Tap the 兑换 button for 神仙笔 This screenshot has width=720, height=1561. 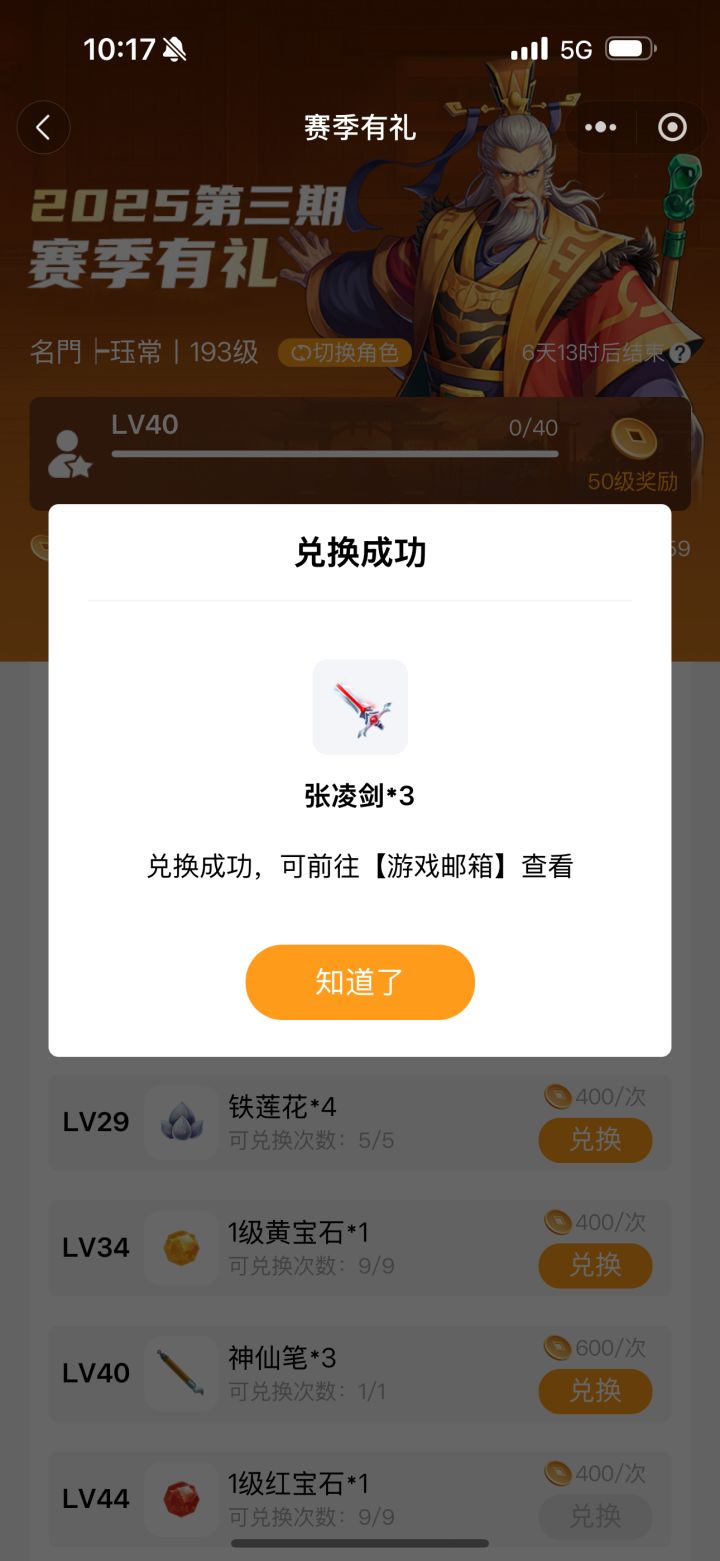[x=595, y=1391]
